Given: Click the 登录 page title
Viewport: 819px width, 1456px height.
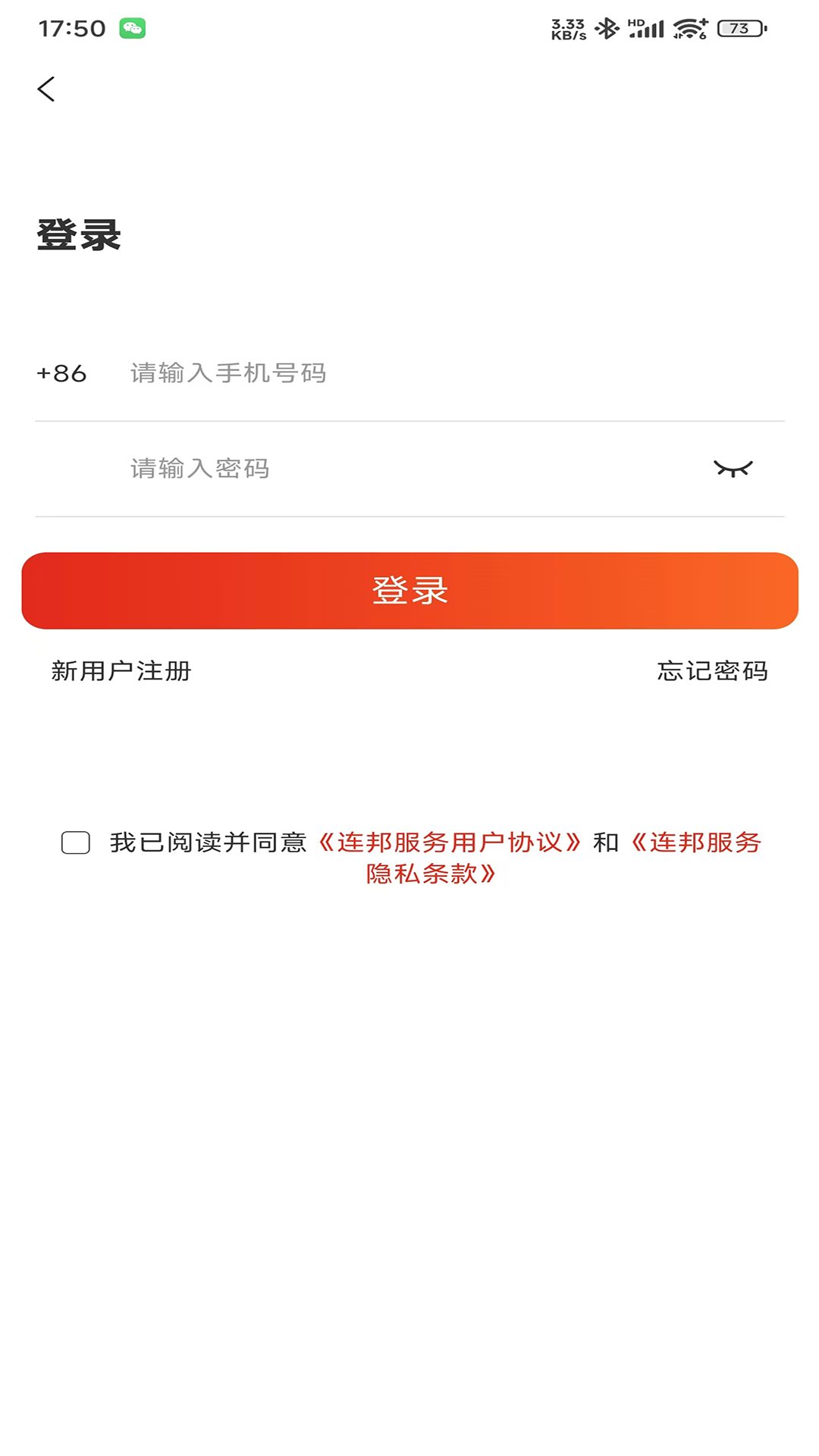Looking at the screenshot, I should [x=80, y=235].
